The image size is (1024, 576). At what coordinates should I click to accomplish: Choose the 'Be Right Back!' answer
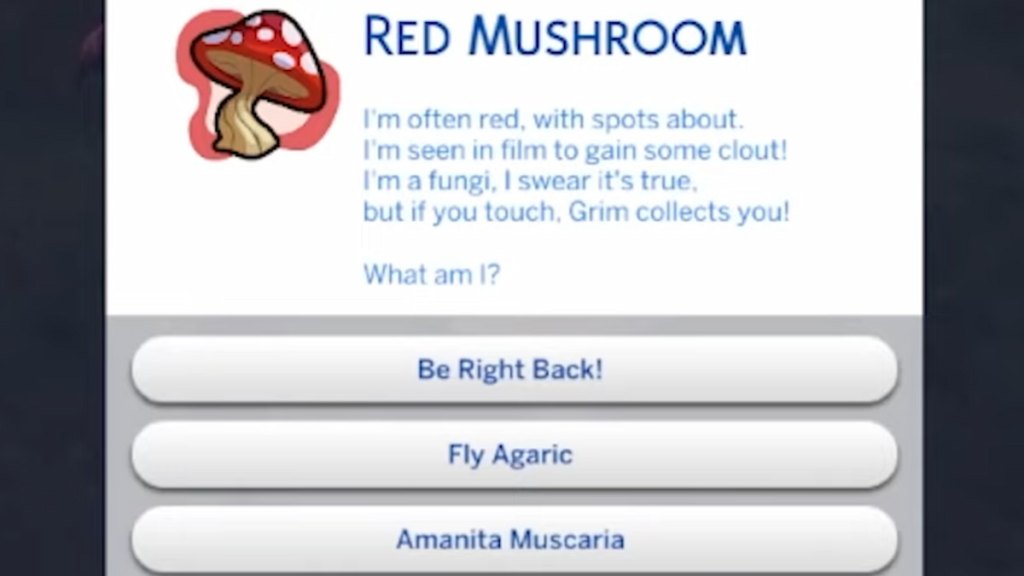(513, 370)
